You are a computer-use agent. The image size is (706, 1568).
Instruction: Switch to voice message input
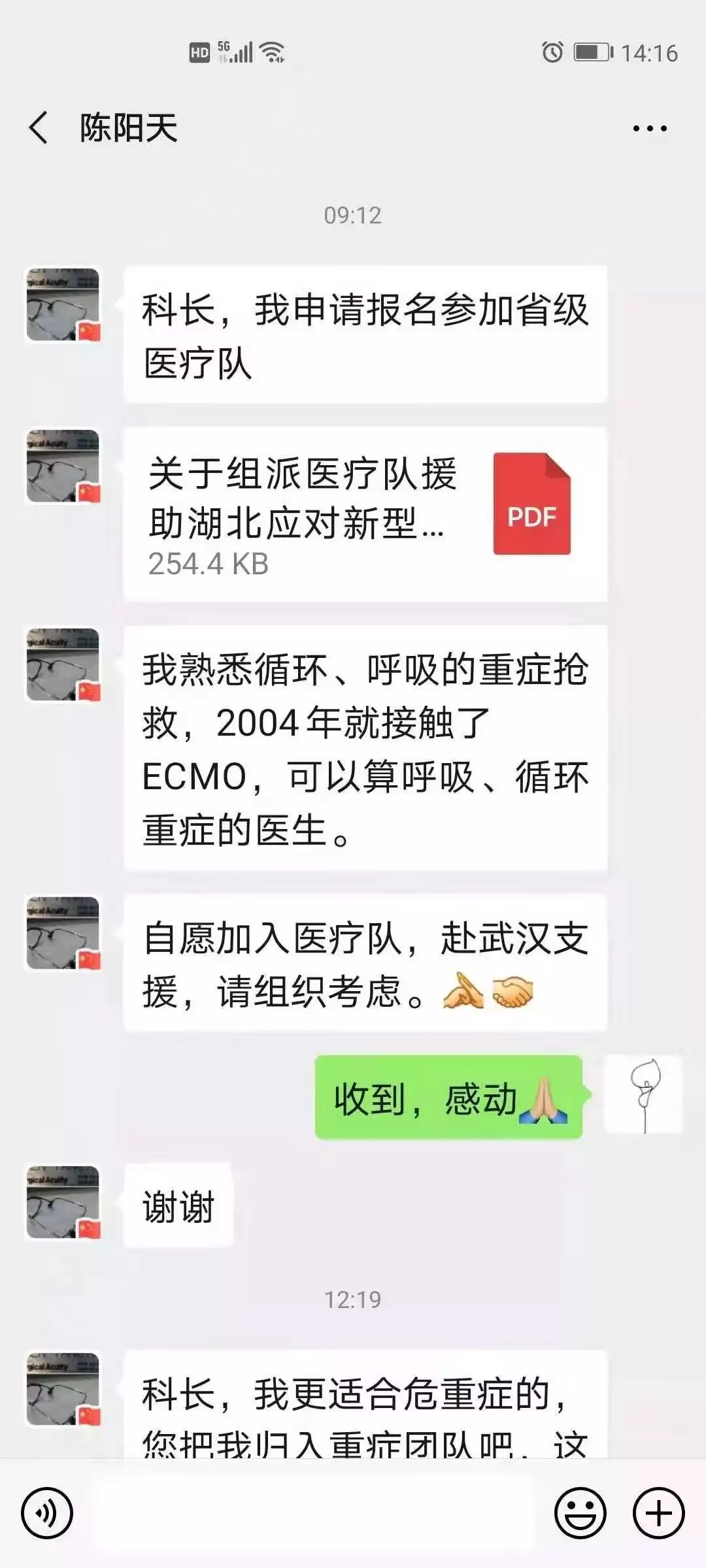click(x=46, y=1512)
